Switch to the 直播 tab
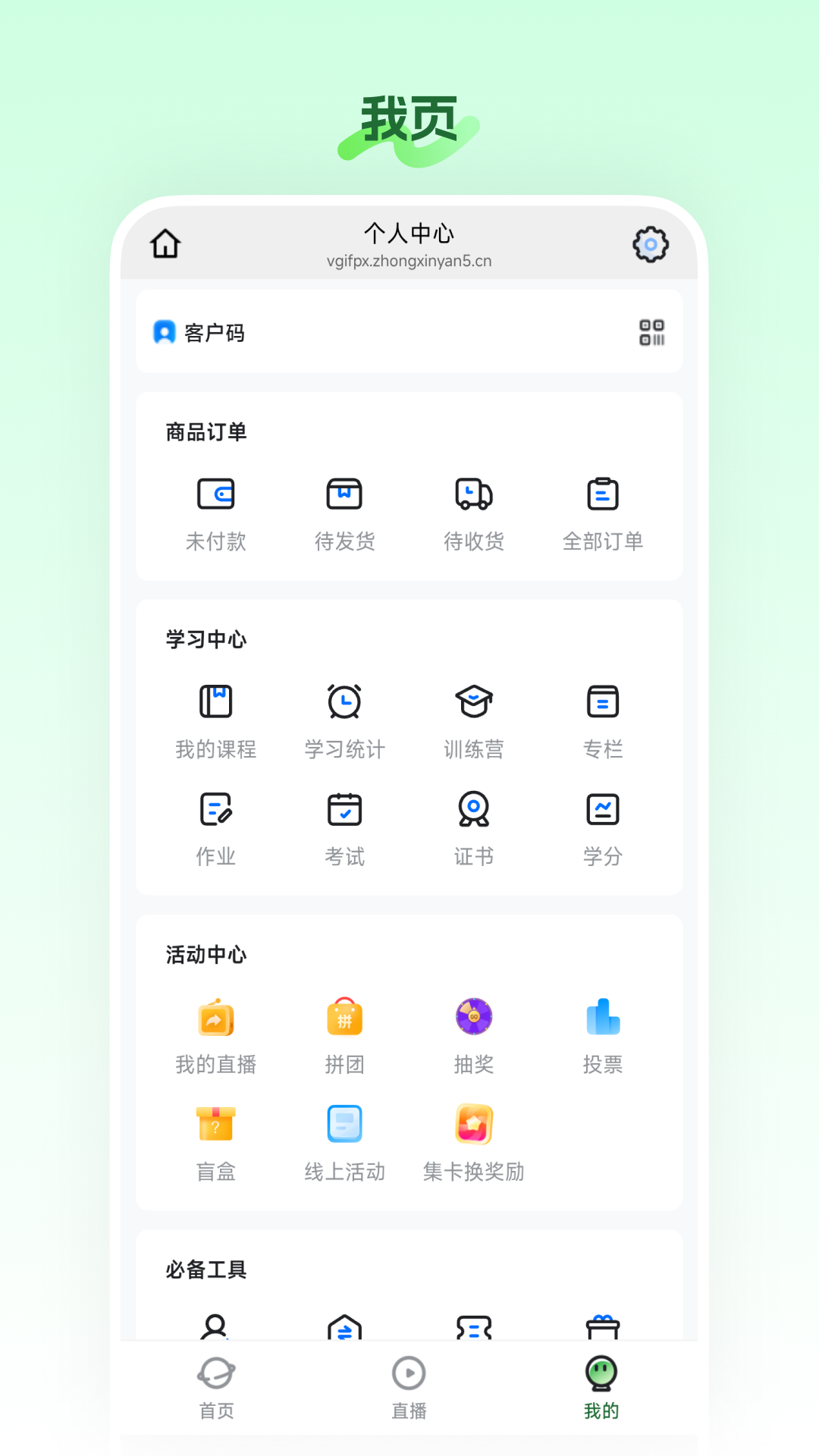This screenshot has width=819, height=1456. coord(409,1388)
